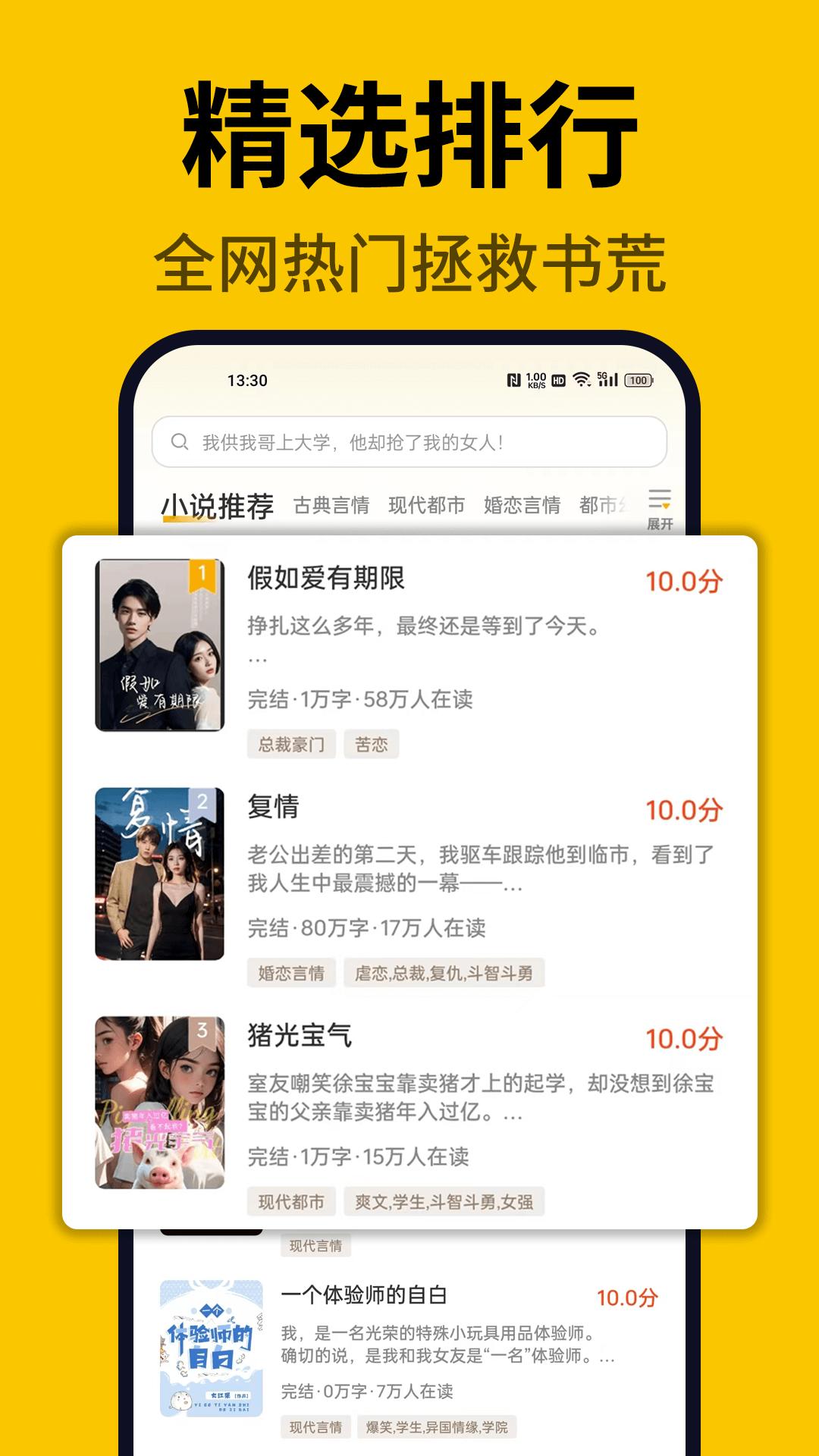
Task: Tap the 总裁豪门 tag under 假如爱有期限
Action: click(x=293, y=744)
